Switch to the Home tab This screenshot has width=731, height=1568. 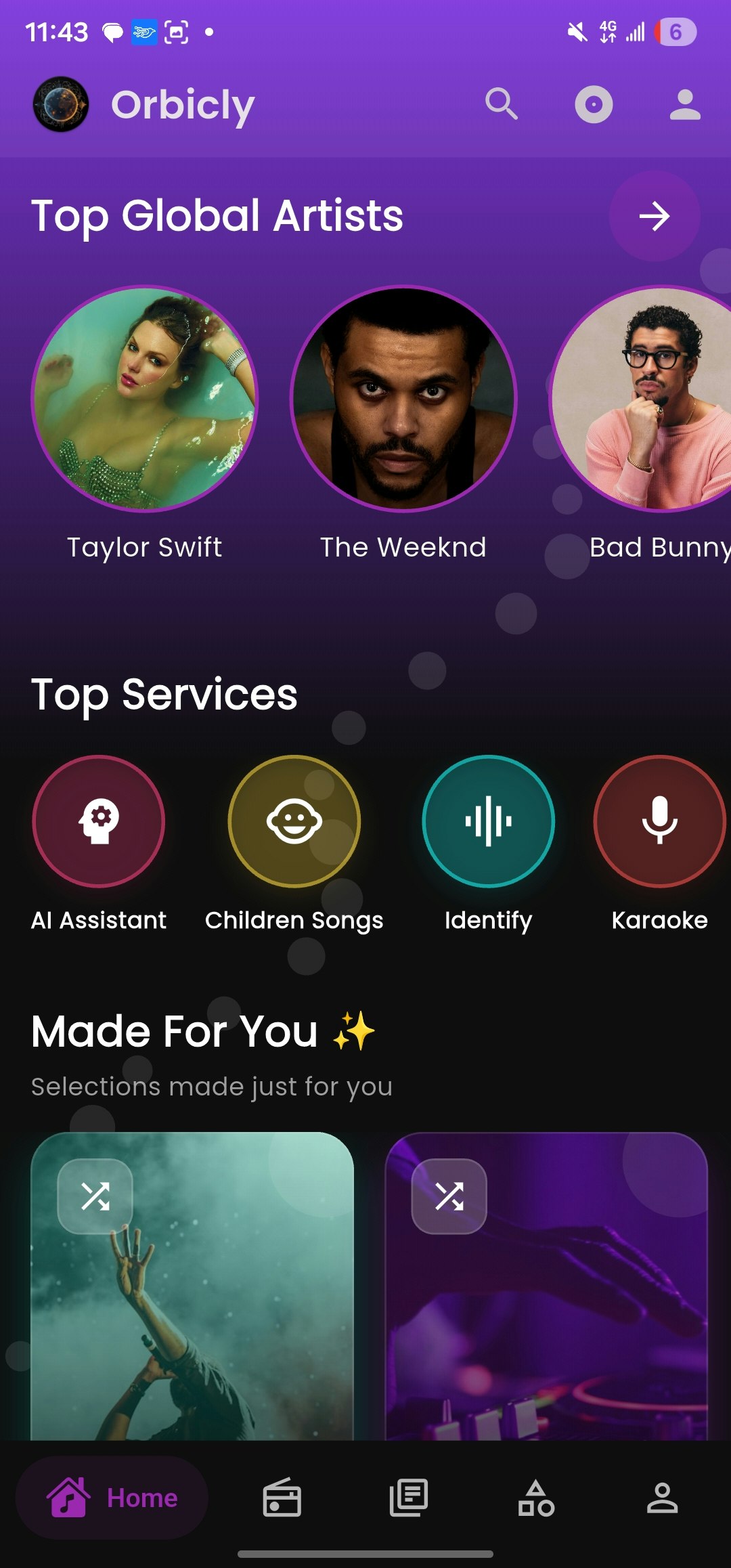click(x=112, y=1498)
